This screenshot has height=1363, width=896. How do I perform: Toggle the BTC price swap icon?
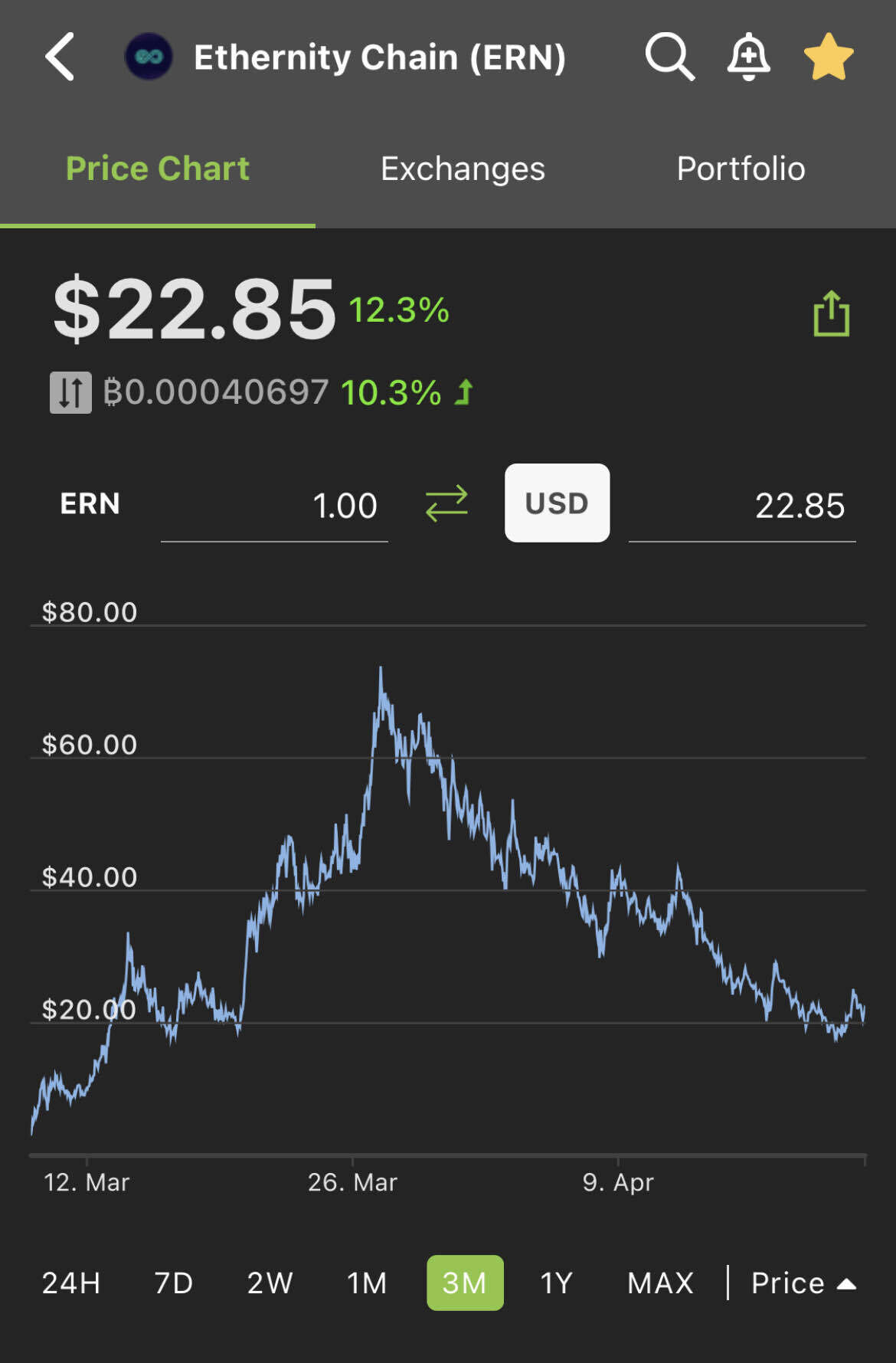click(70, 392)
